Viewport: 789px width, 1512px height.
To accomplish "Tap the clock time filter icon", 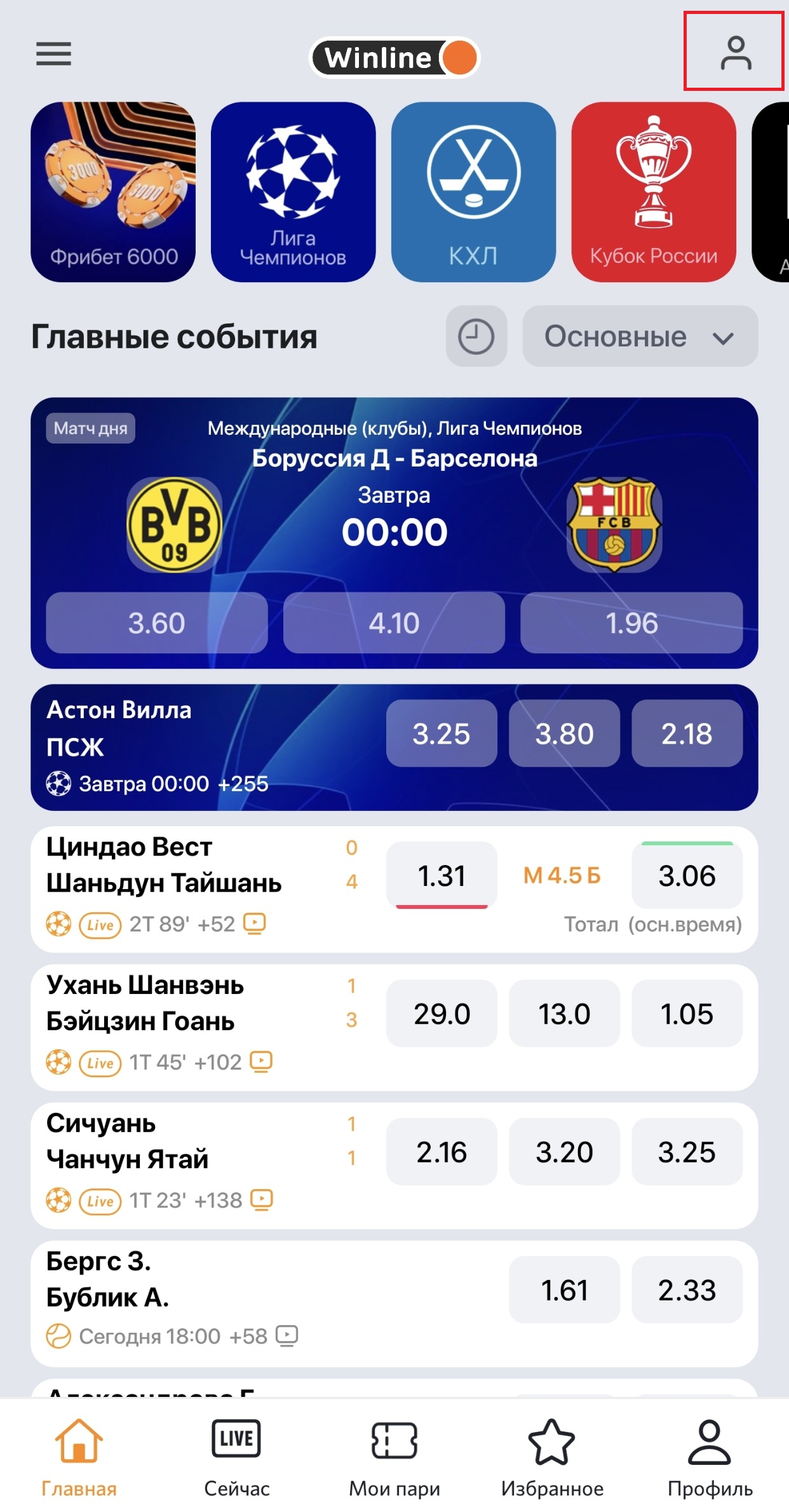I will click(476, 336).
